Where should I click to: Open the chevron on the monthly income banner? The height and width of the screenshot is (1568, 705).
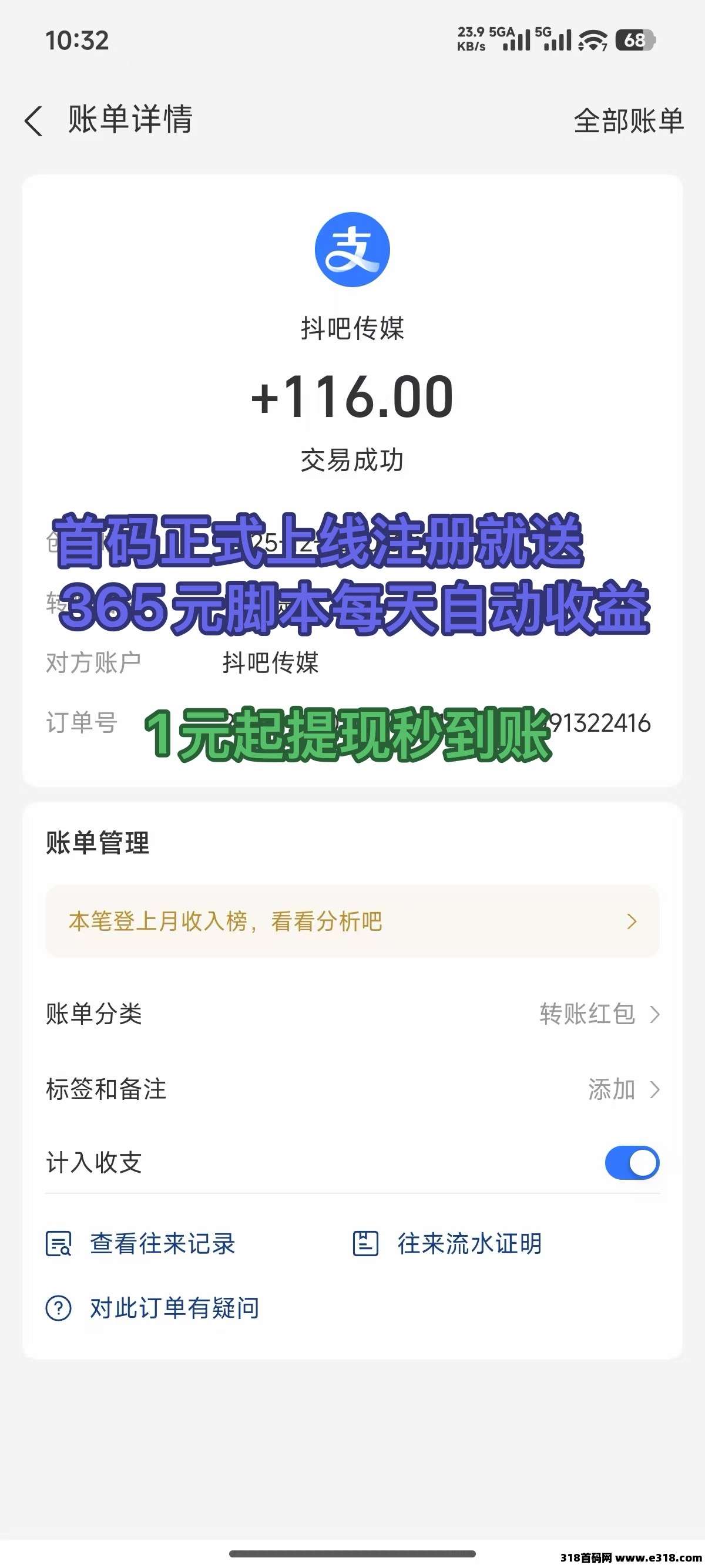[x=633, y=921]
